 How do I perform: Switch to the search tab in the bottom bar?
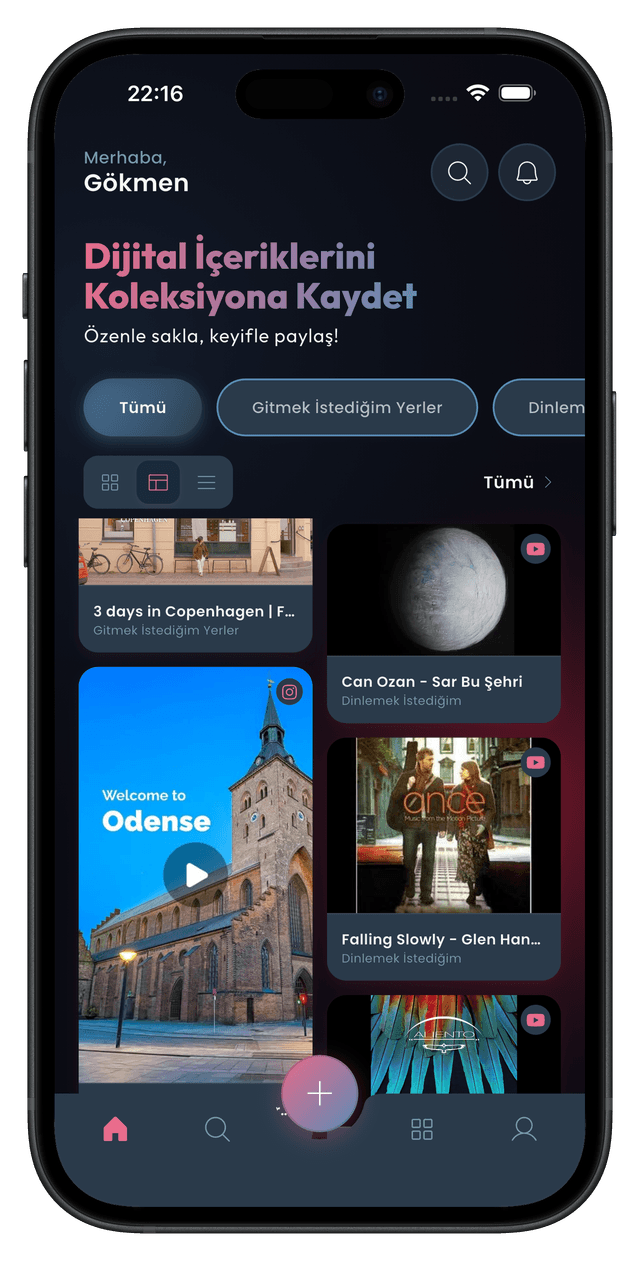tap(217, 1130)
